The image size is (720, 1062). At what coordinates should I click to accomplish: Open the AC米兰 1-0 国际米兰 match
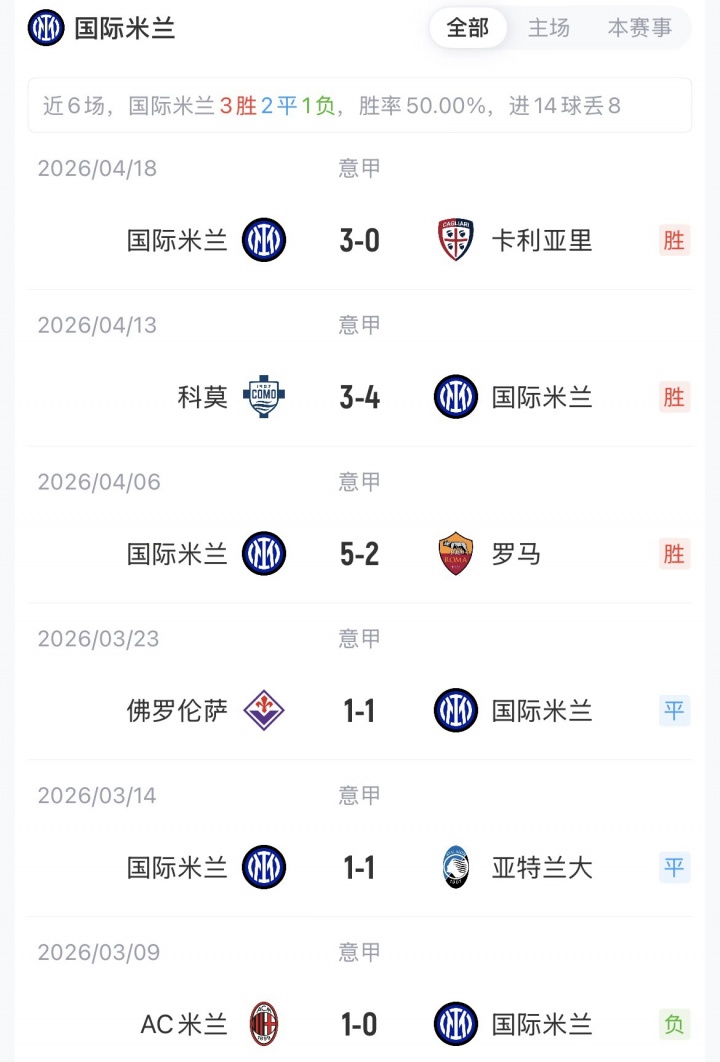(x=359, y=1024)
